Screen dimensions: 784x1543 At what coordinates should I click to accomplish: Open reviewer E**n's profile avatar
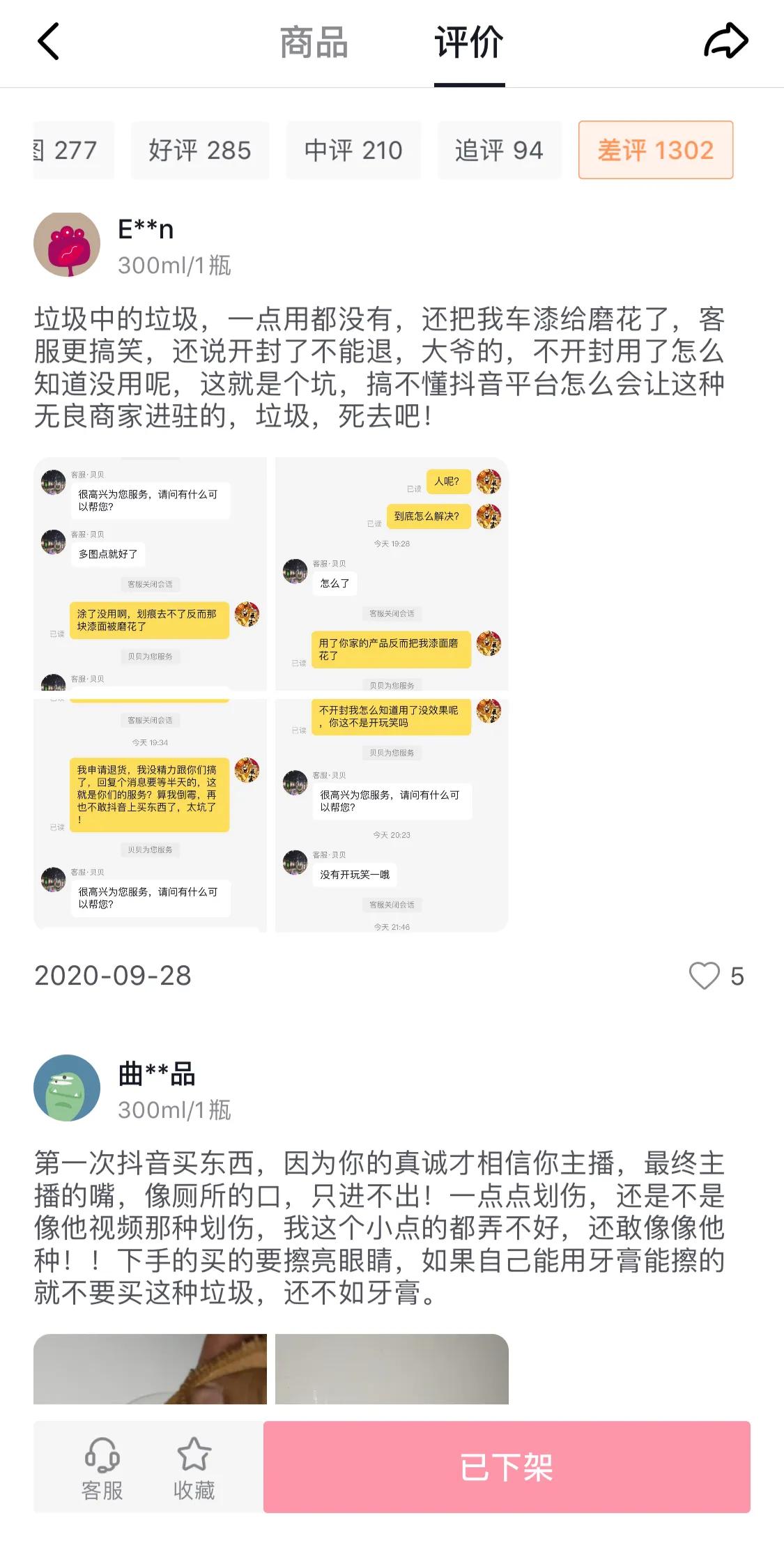coord(68,245)
